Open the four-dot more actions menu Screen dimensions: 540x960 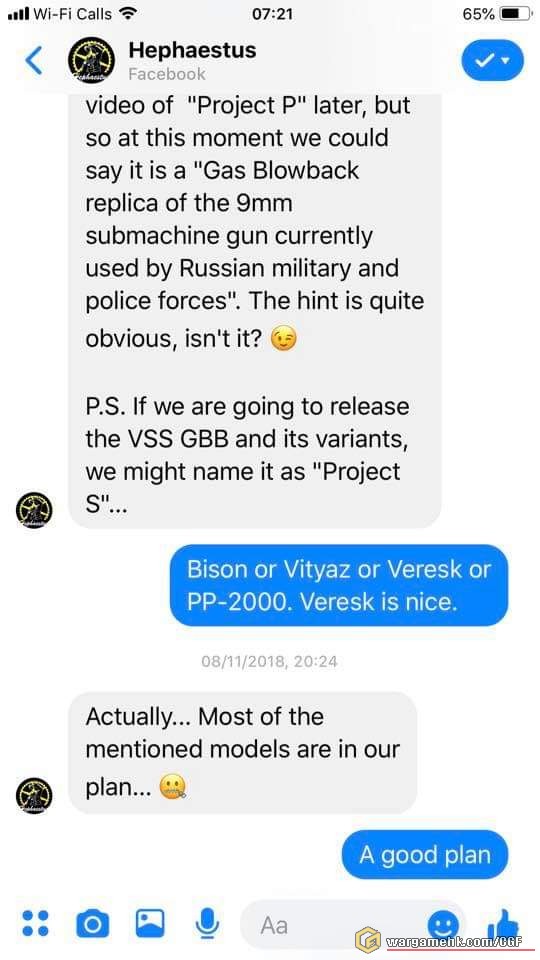tap(35, 923)
